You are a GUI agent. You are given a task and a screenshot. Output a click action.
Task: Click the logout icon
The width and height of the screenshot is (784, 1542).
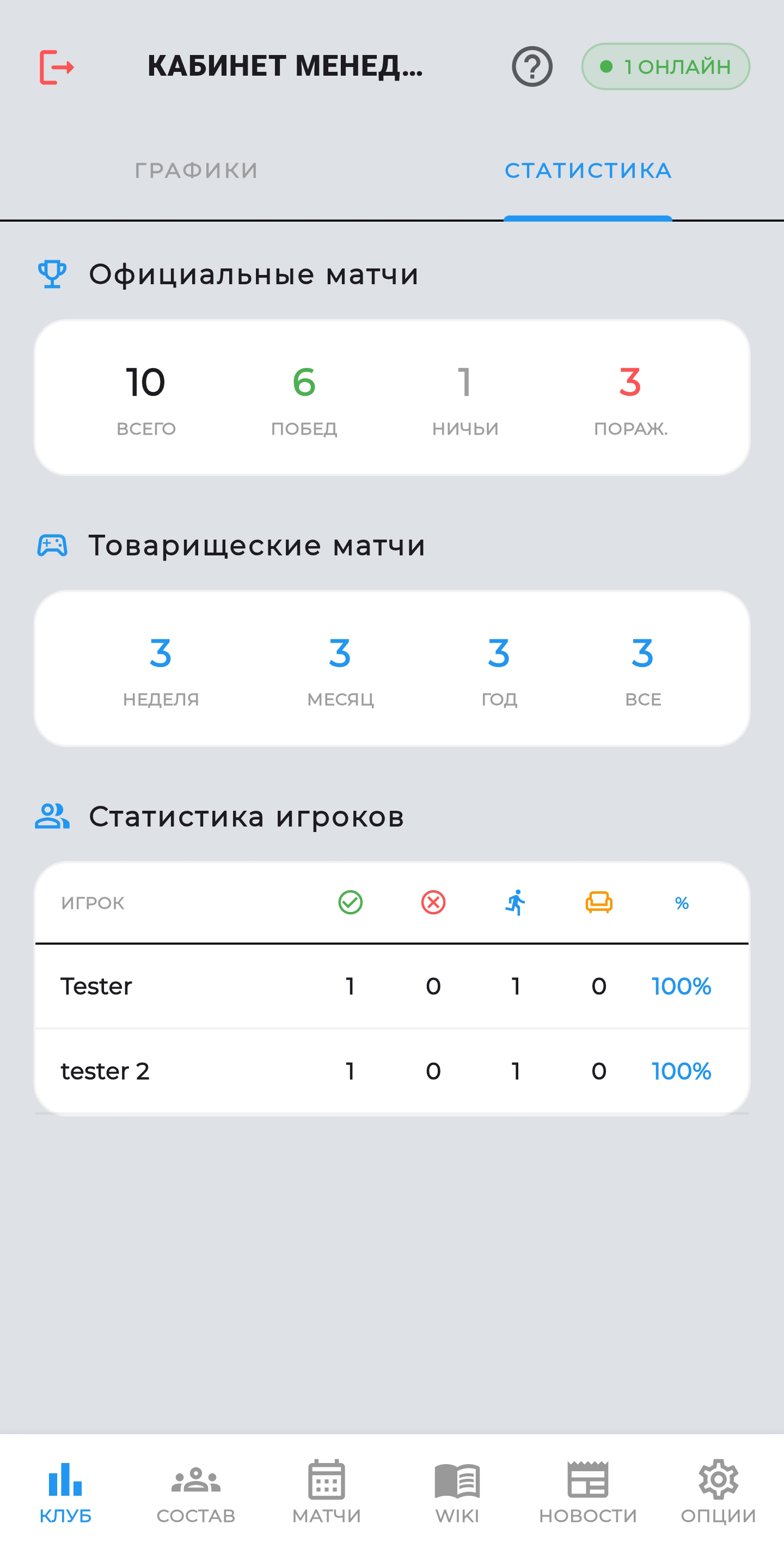click(x=58, y=66)
